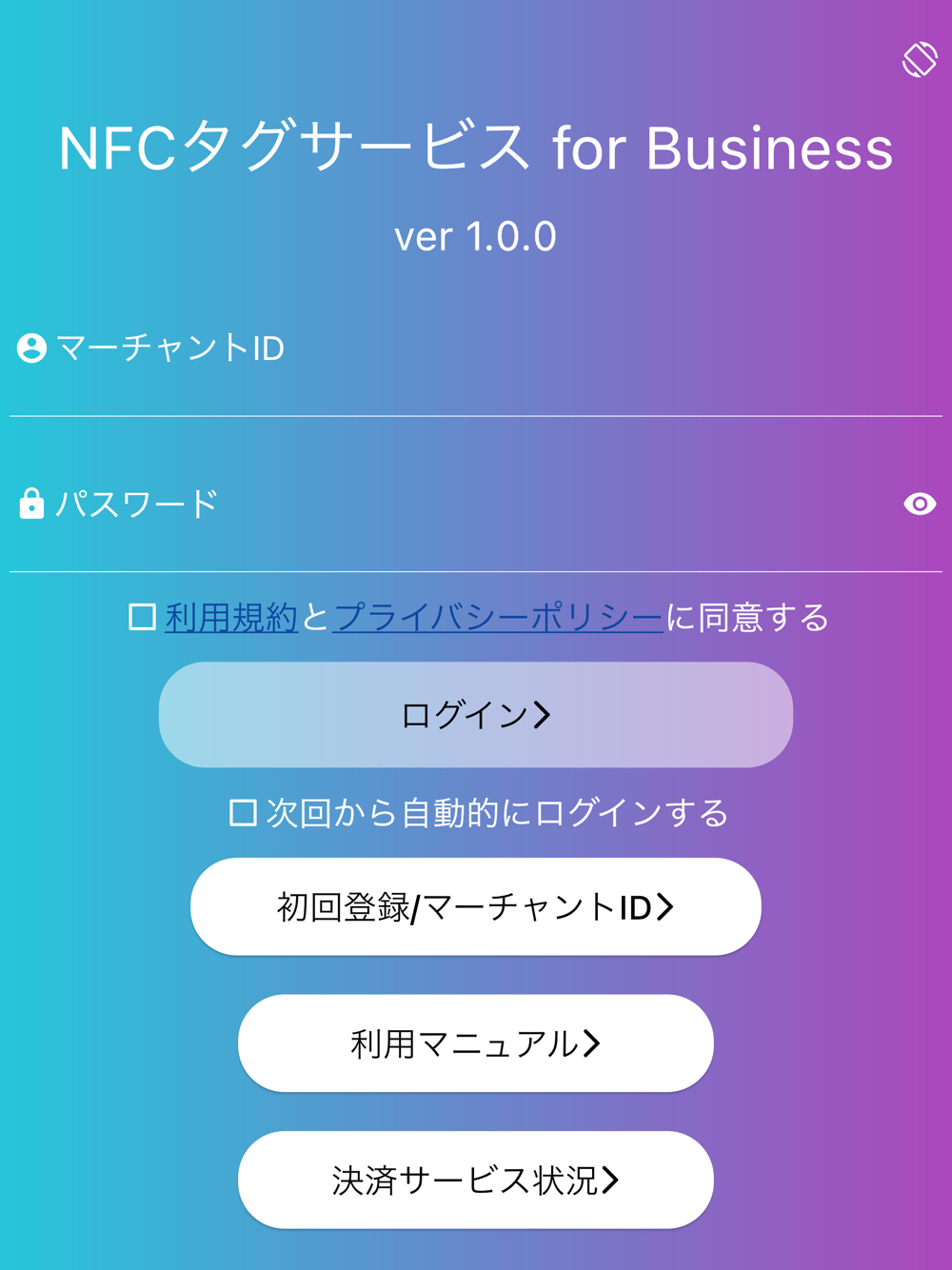
Task: Open the 利用マニュアル button
Action: click(476, 1043)
